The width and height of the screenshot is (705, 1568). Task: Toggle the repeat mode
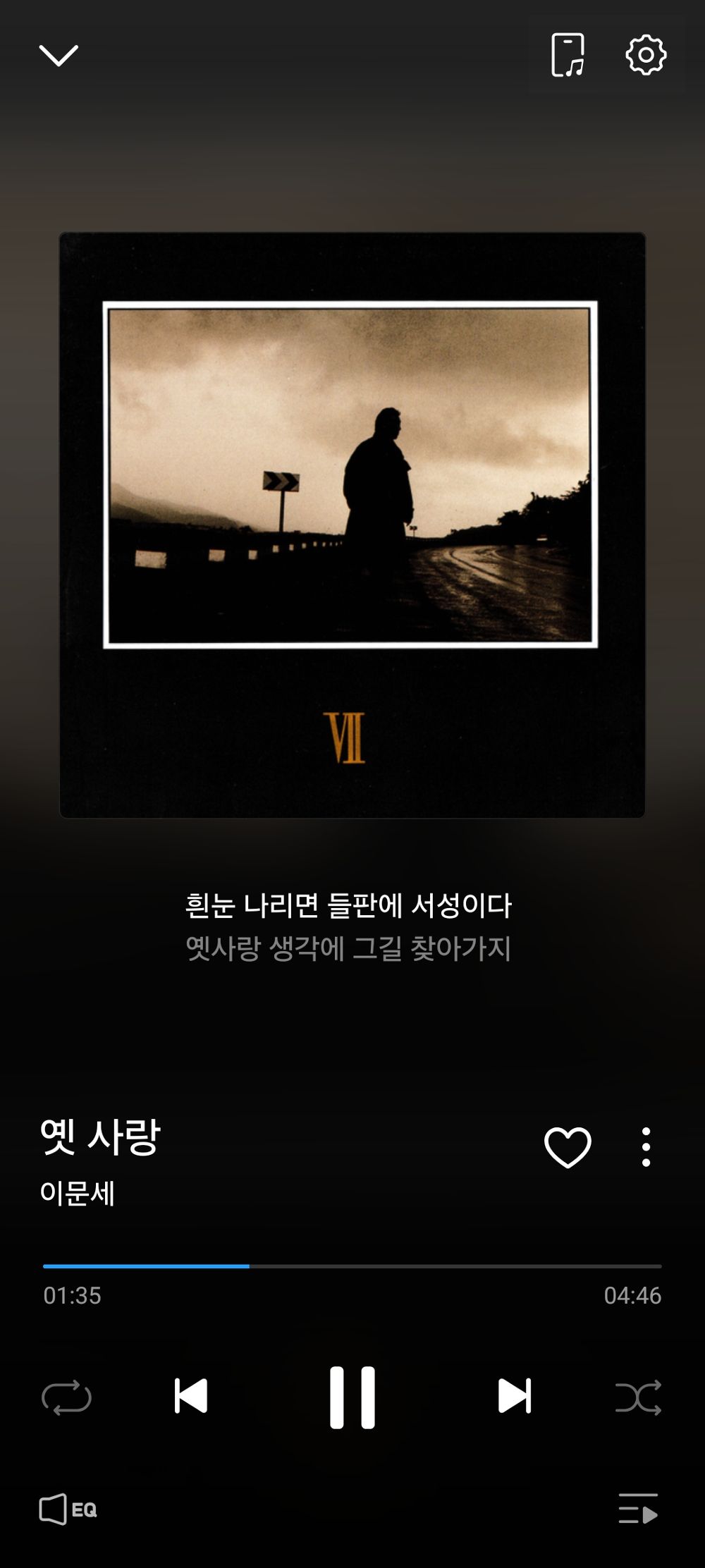[66, 1397]
